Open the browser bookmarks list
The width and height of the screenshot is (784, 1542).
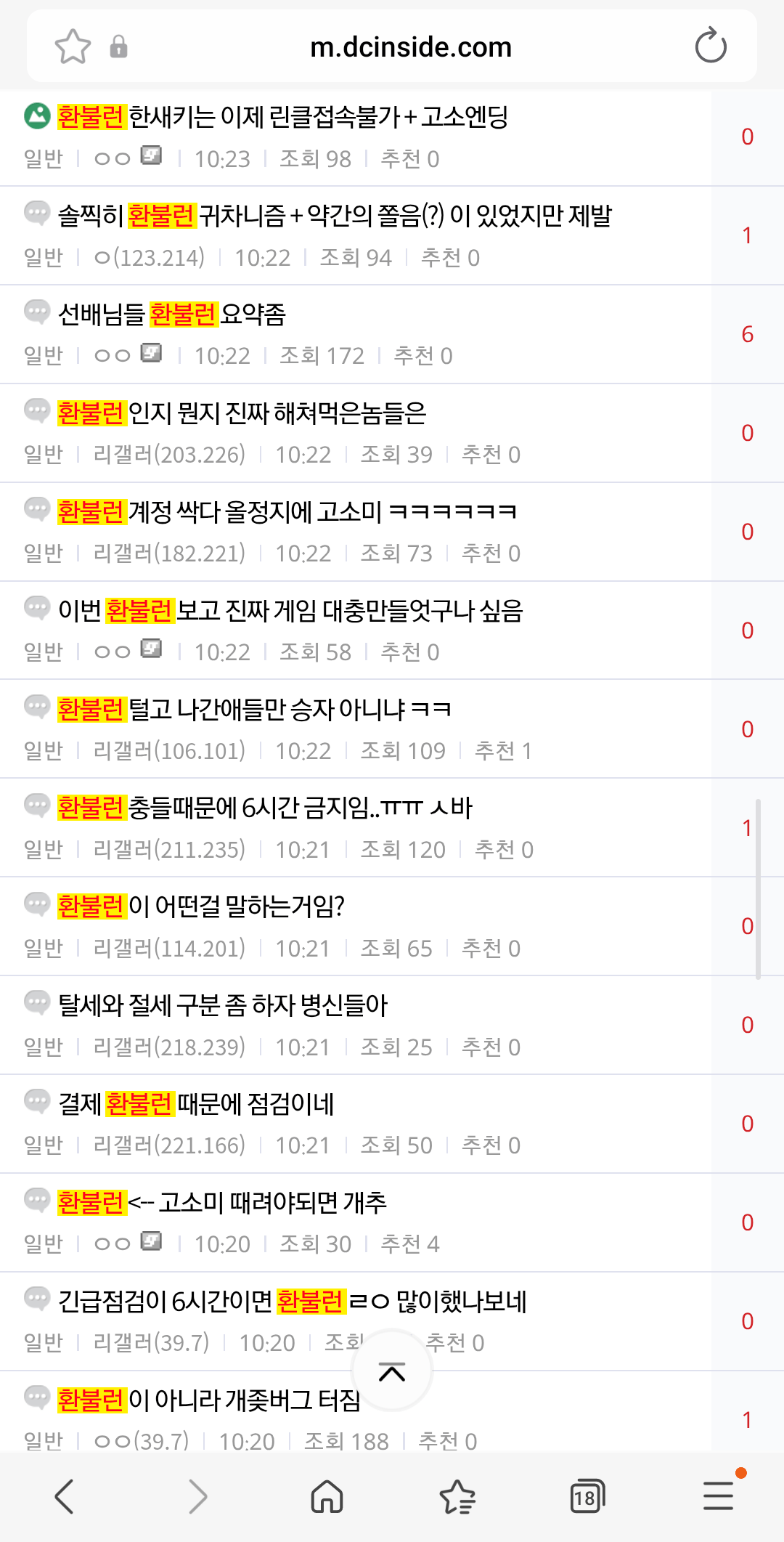(457, 1497)
